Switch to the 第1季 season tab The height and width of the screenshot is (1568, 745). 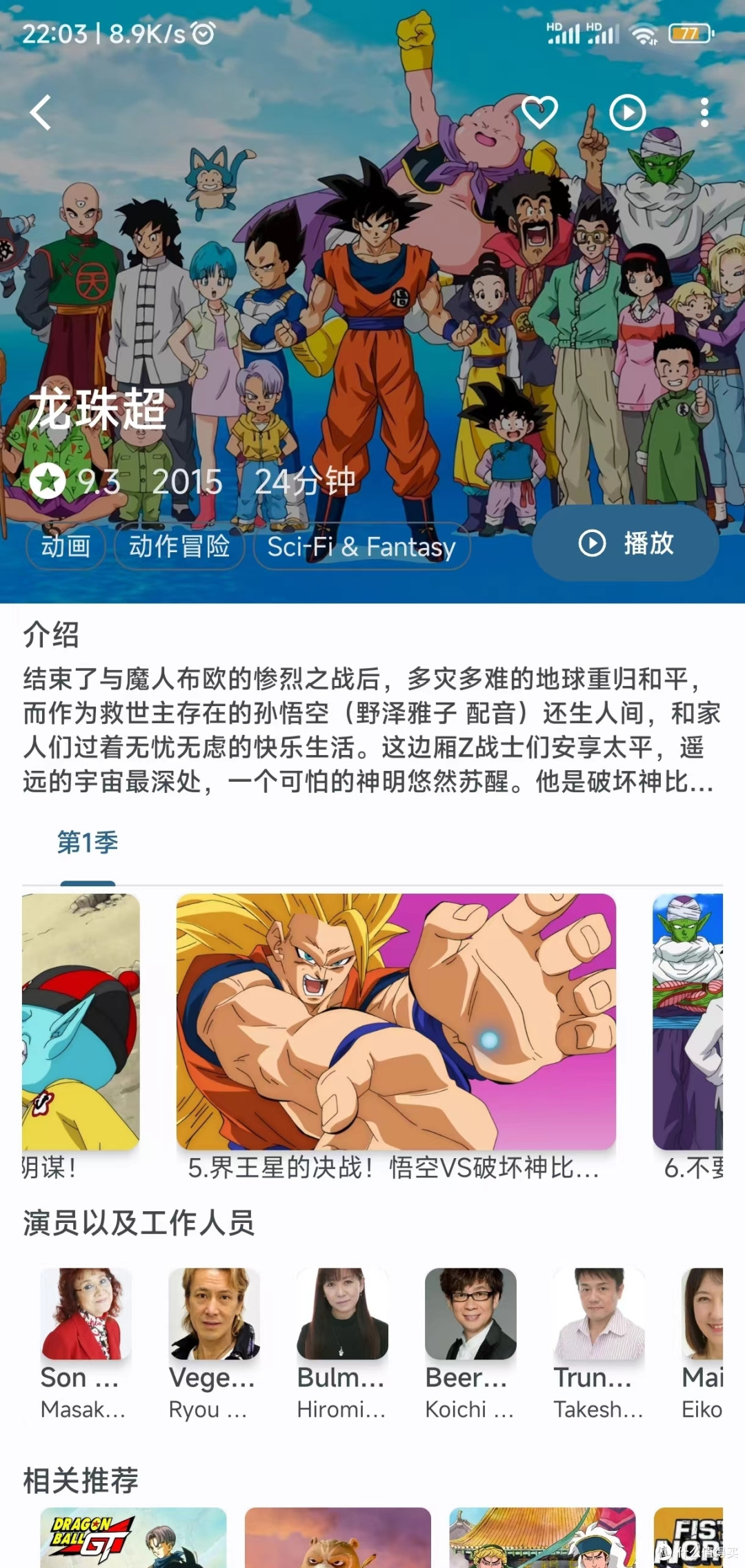88,843
